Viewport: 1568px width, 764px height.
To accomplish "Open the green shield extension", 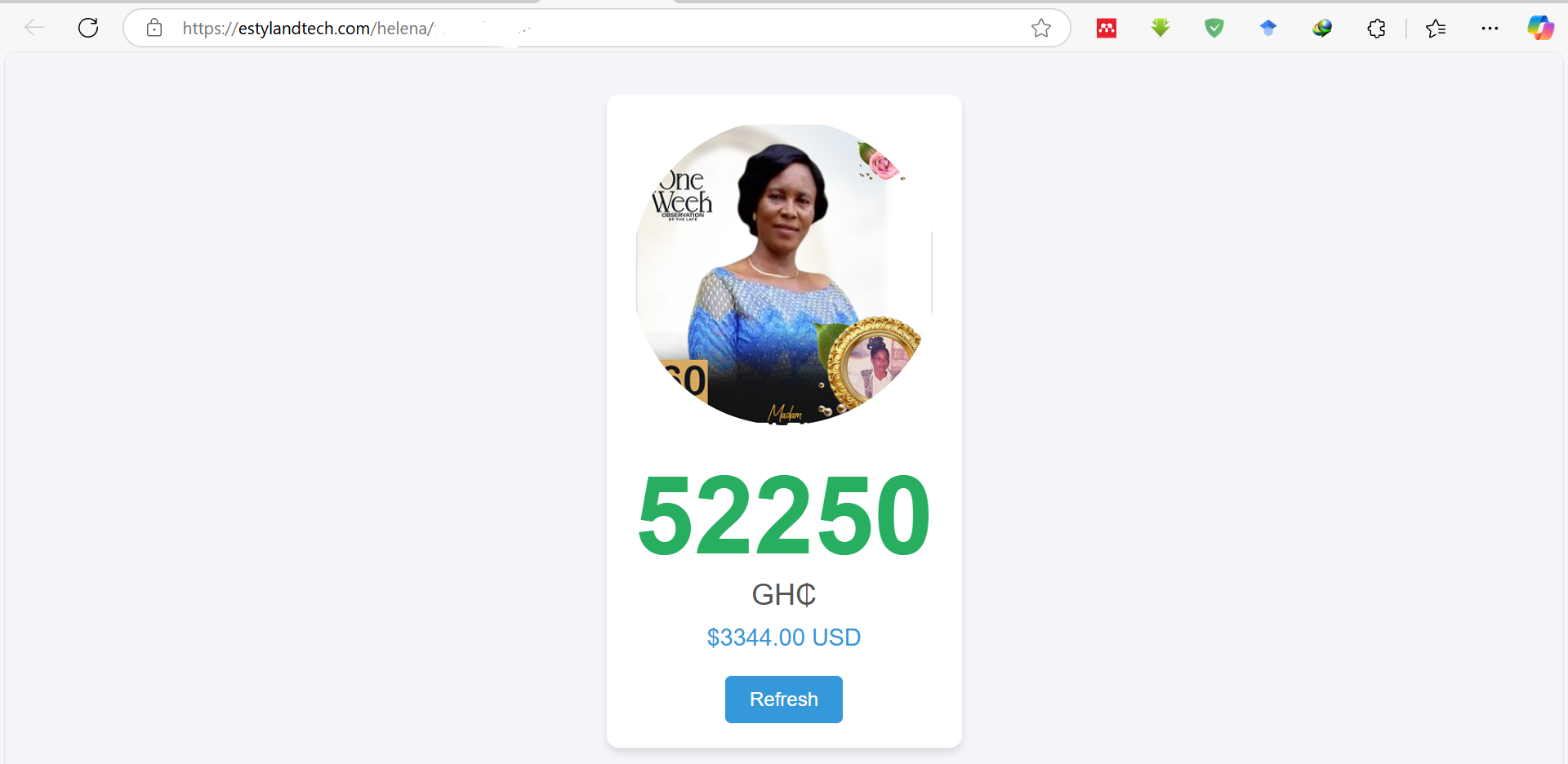I will pos(1214,29).
